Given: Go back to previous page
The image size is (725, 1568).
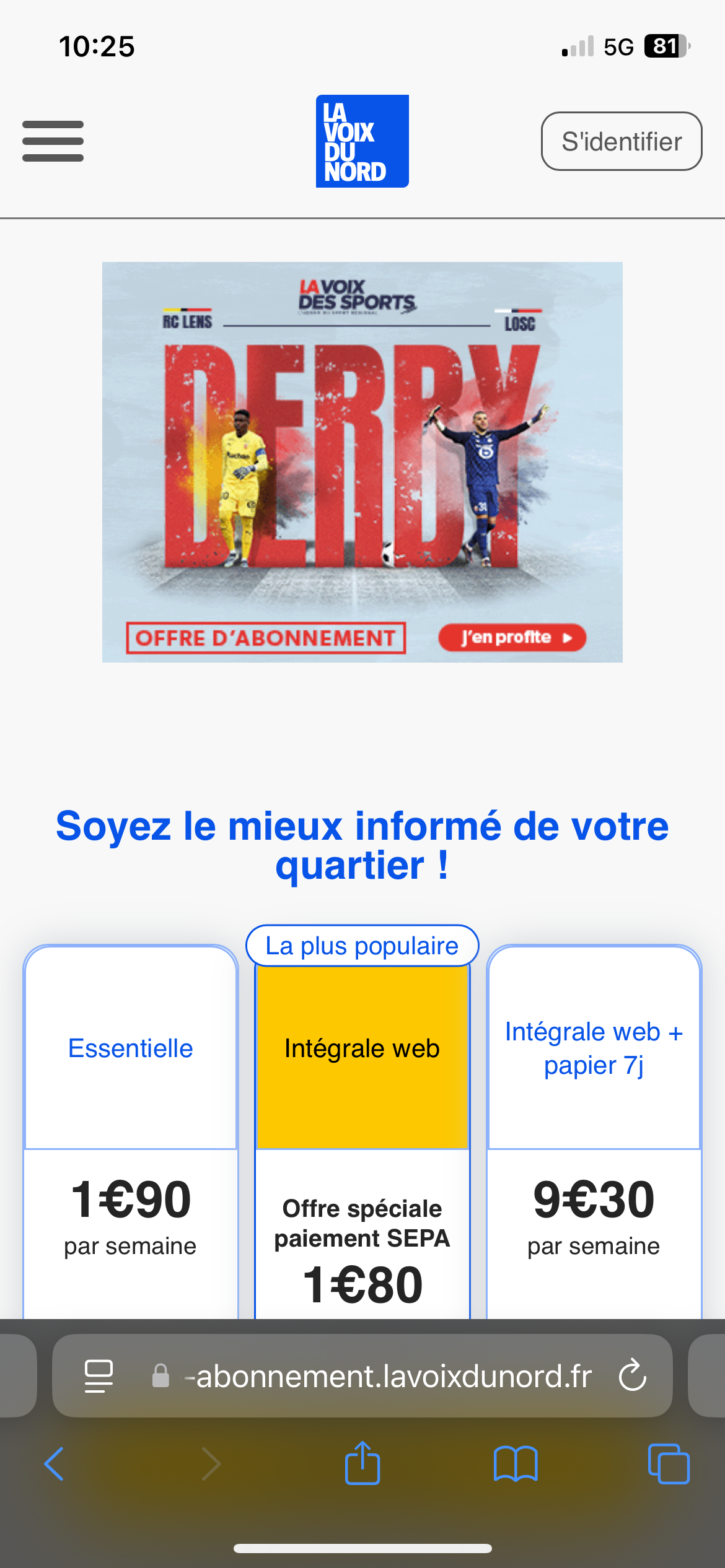Looking at the screenshot, I should pos(55,1464).
